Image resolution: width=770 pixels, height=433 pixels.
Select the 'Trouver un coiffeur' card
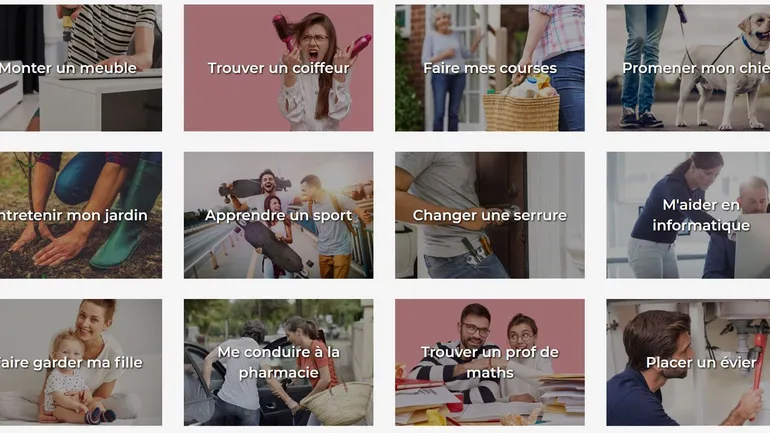(x=278, y=68)
